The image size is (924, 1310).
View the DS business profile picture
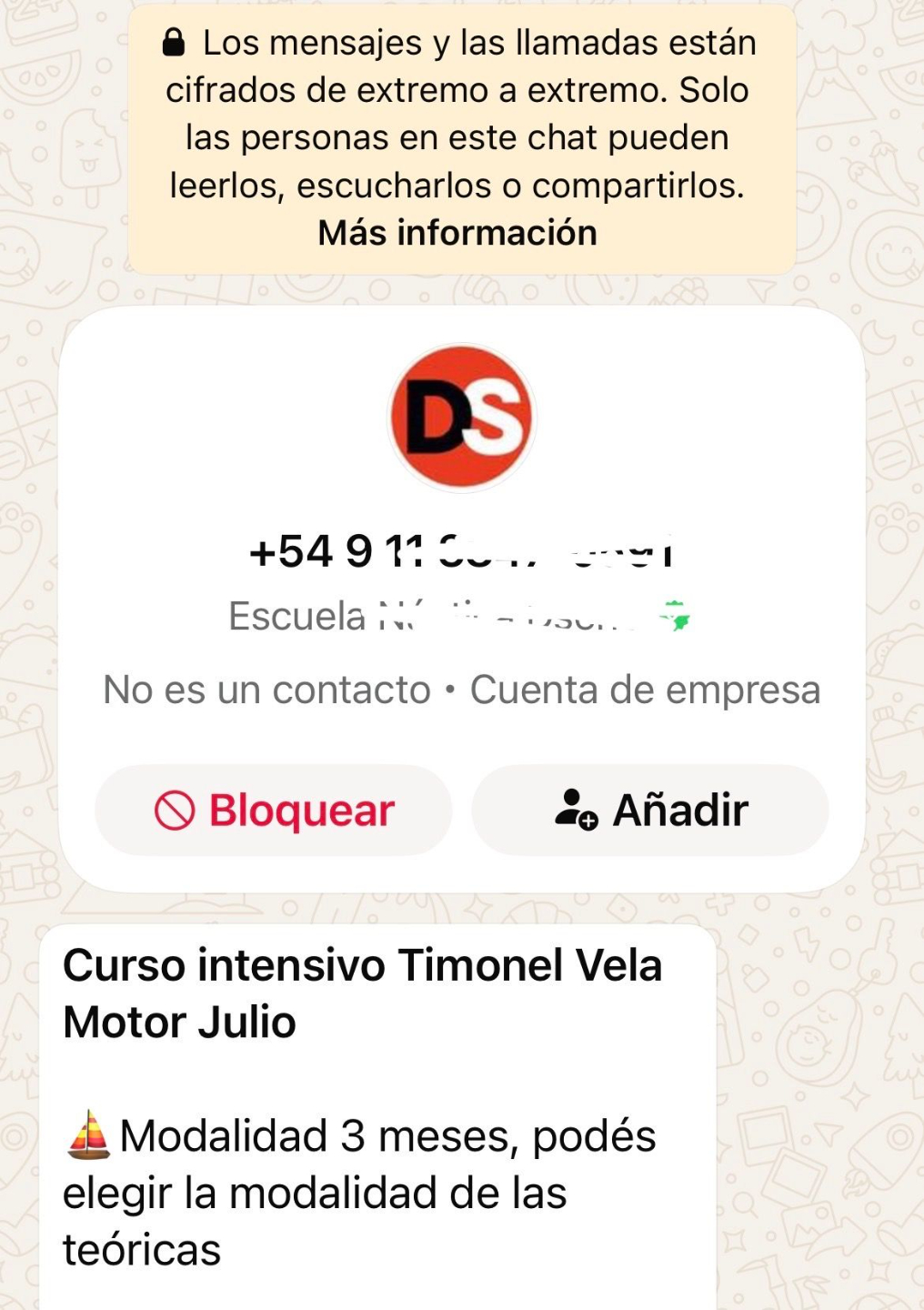462,418
